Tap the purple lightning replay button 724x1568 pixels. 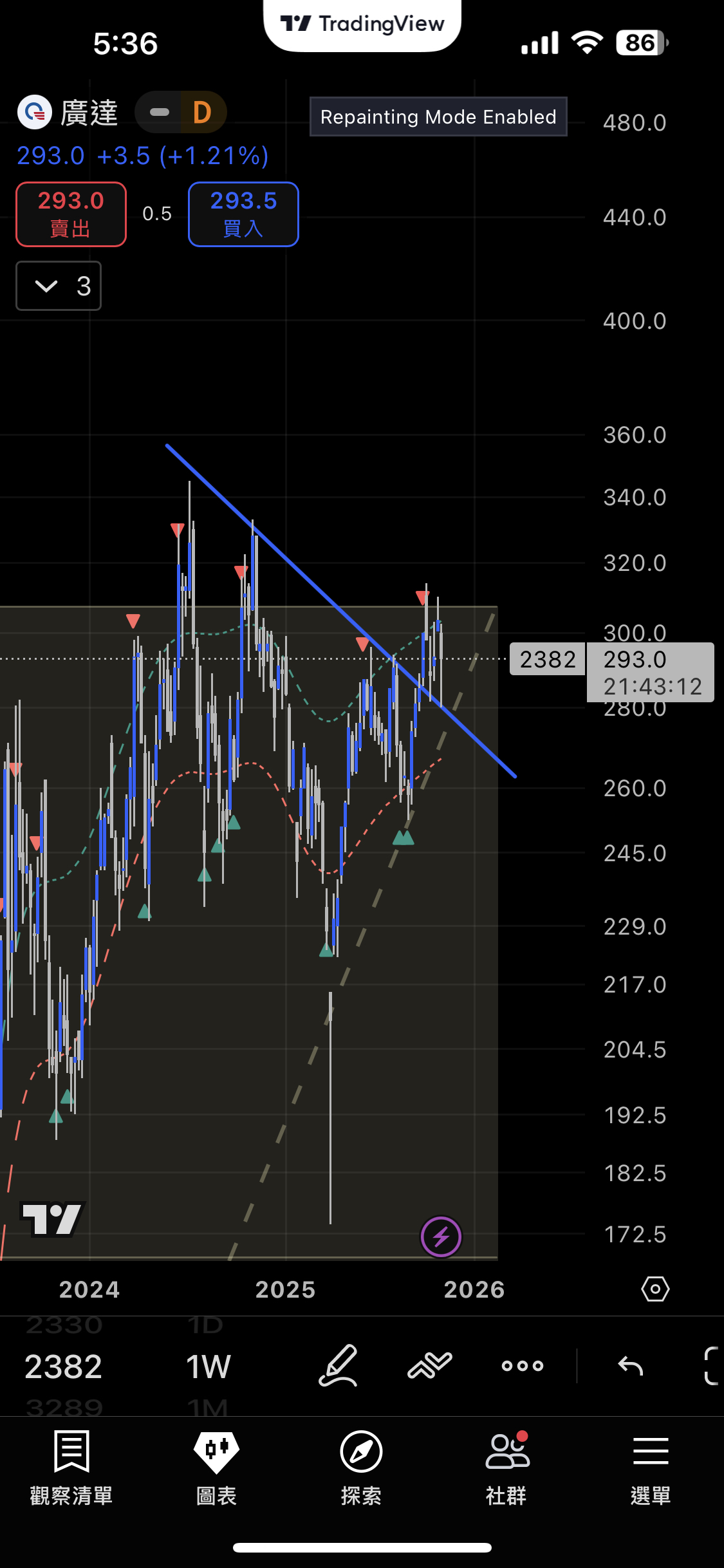click(441, 1237)
